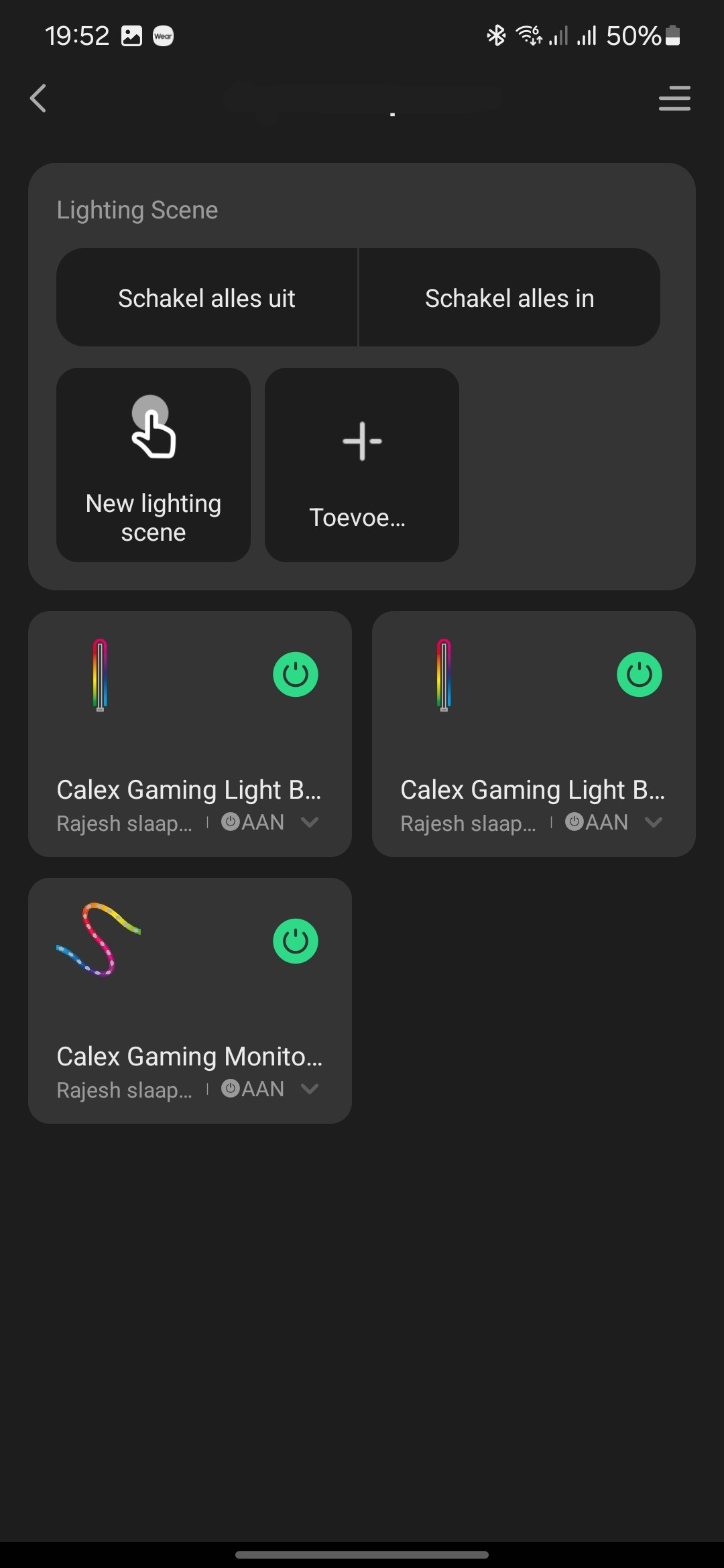Open the Calex Gaming Monito… device card
This screenshot has width=724, height=1568.
tap(190, 1000)
